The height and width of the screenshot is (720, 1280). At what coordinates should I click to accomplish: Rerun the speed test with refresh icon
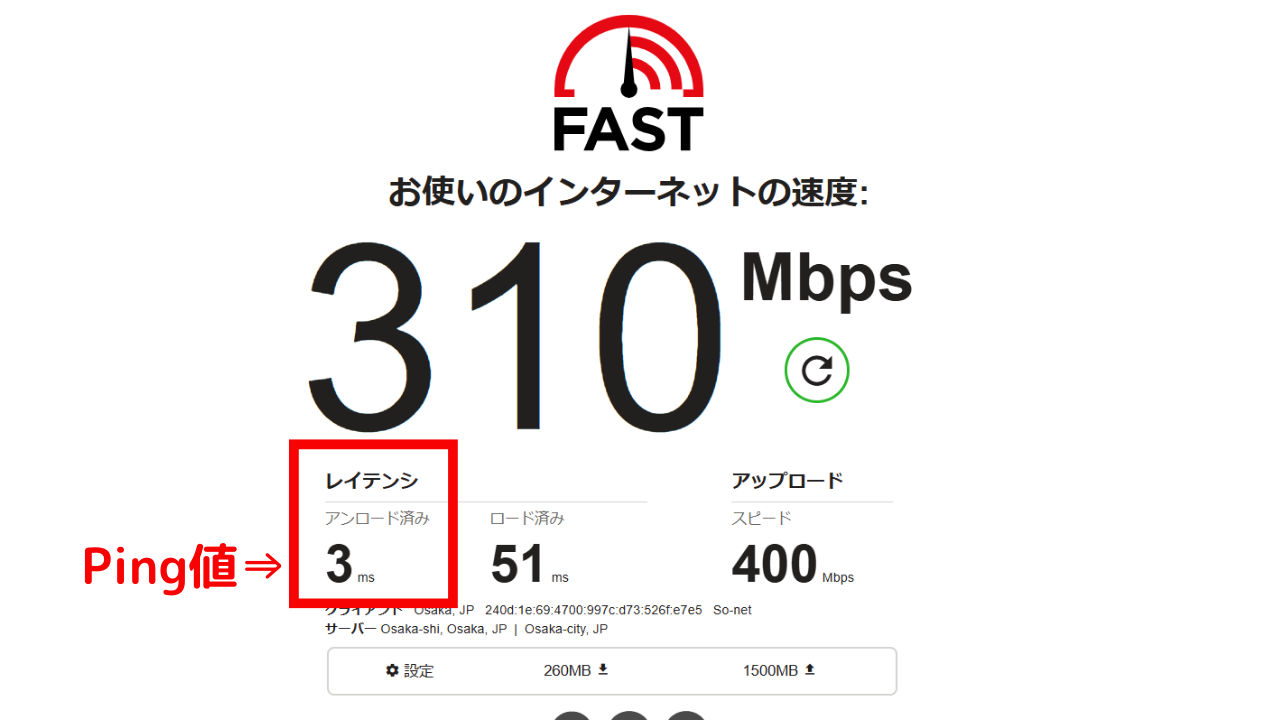[817, 371]
